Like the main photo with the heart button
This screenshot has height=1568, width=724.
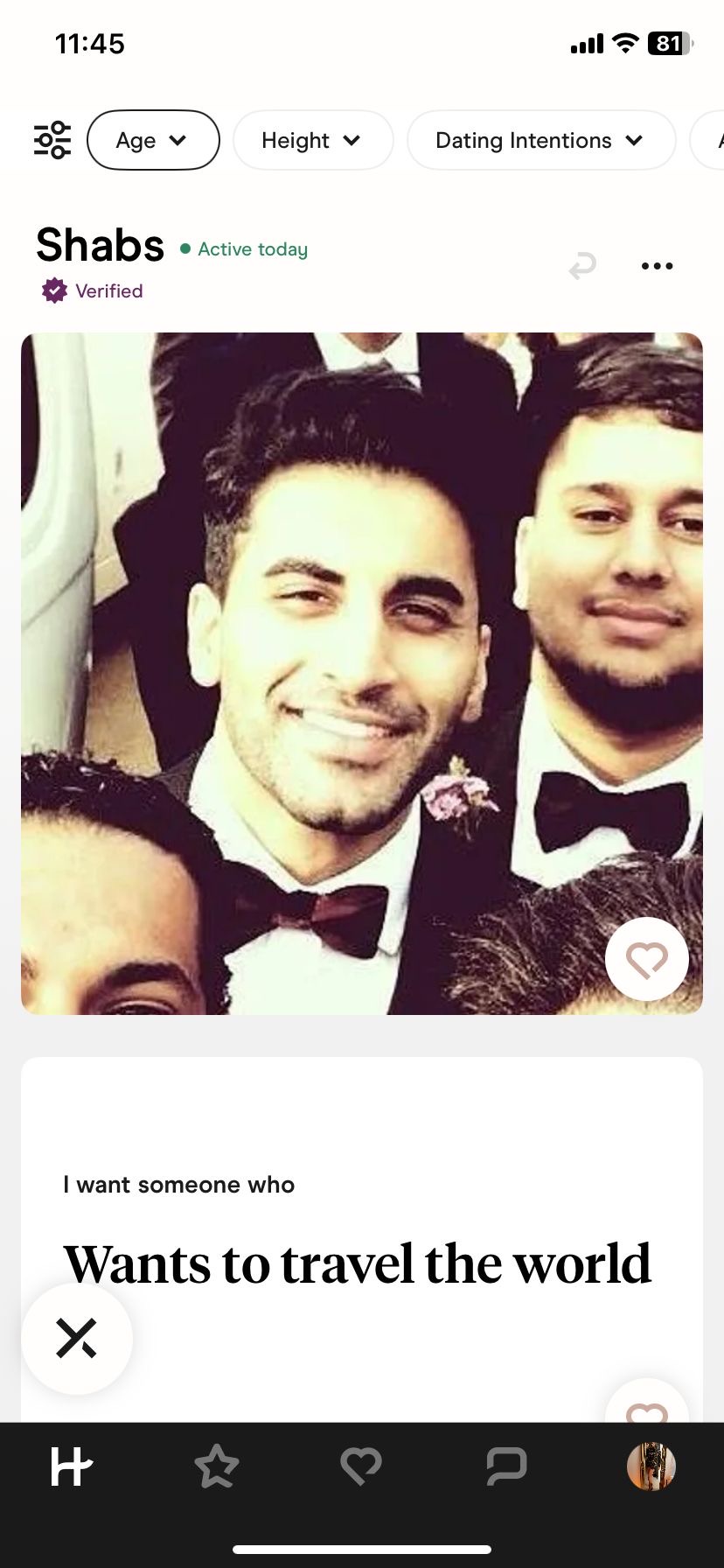pos(647,959)
